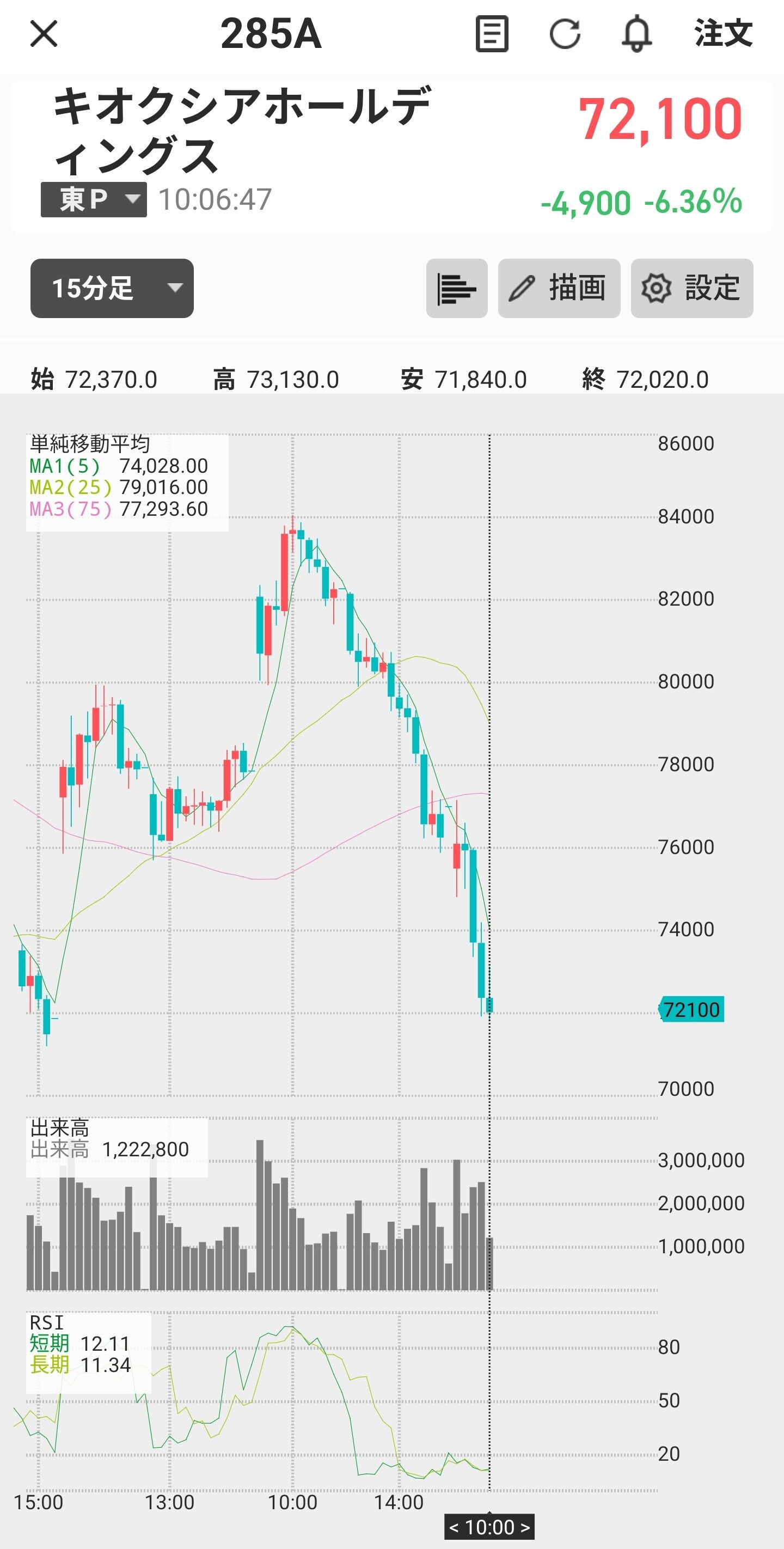This screenshot has width=784, height=1549.
Task: Toggle the volume-by-price bars icon
Action: click(x=456, y=288)
